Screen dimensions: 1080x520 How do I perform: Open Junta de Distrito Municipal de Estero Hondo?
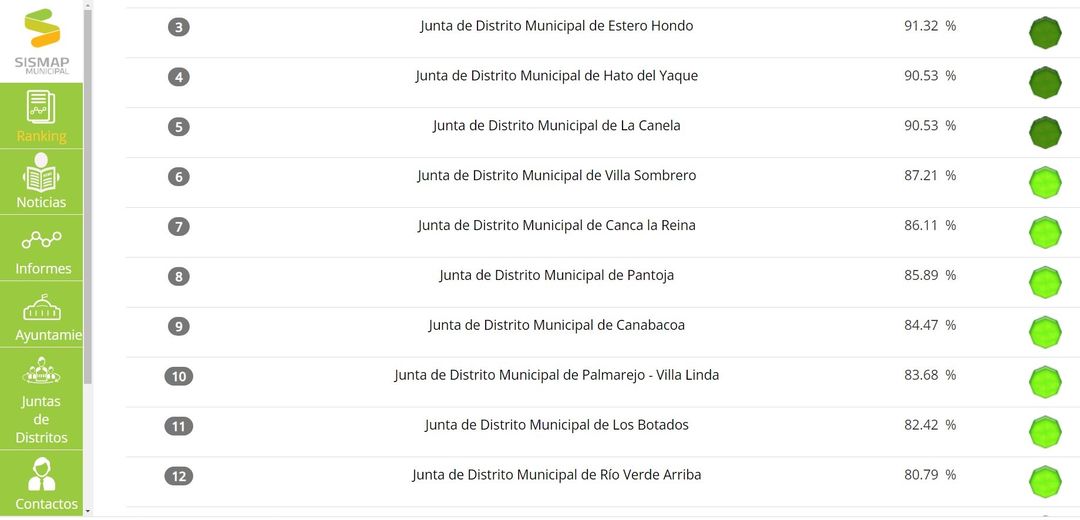click(x=556, y=26)
